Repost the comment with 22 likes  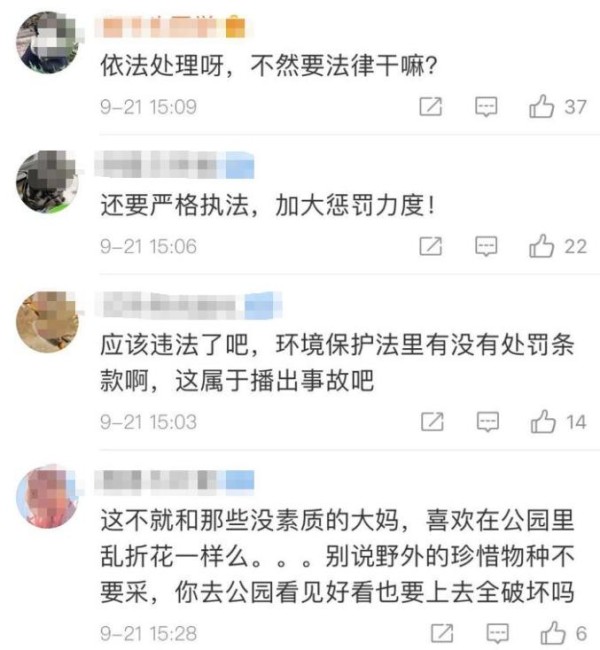(x=430, y=246)
